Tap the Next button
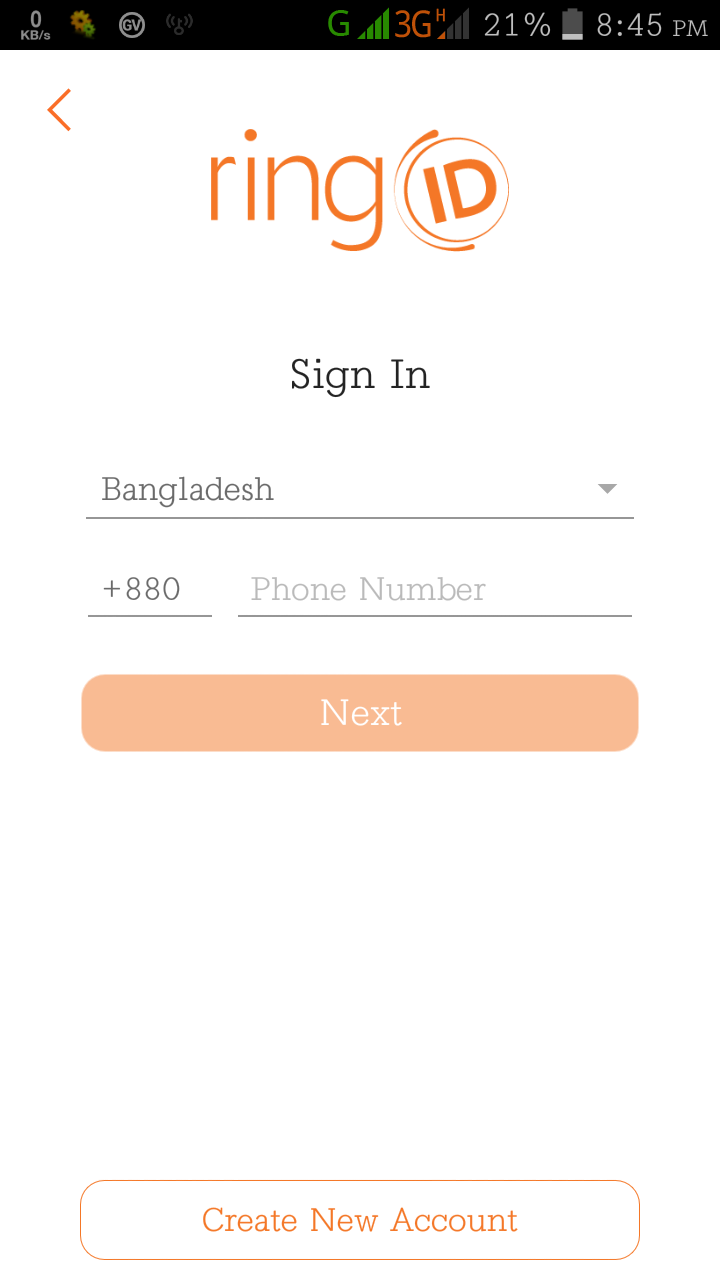Screen dimensions: 720x1280 tap(360, 713)
